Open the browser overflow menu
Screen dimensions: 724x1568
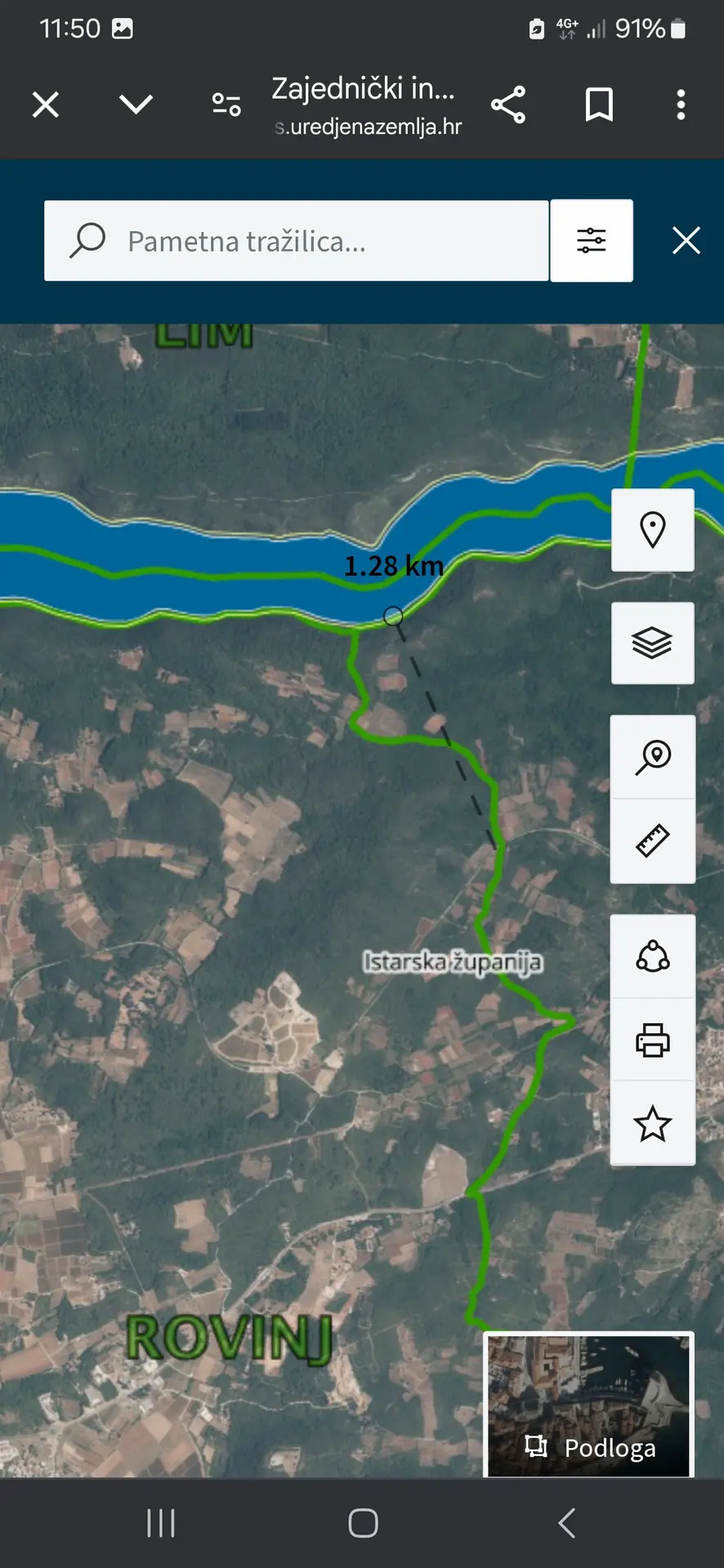click(681, 105)
